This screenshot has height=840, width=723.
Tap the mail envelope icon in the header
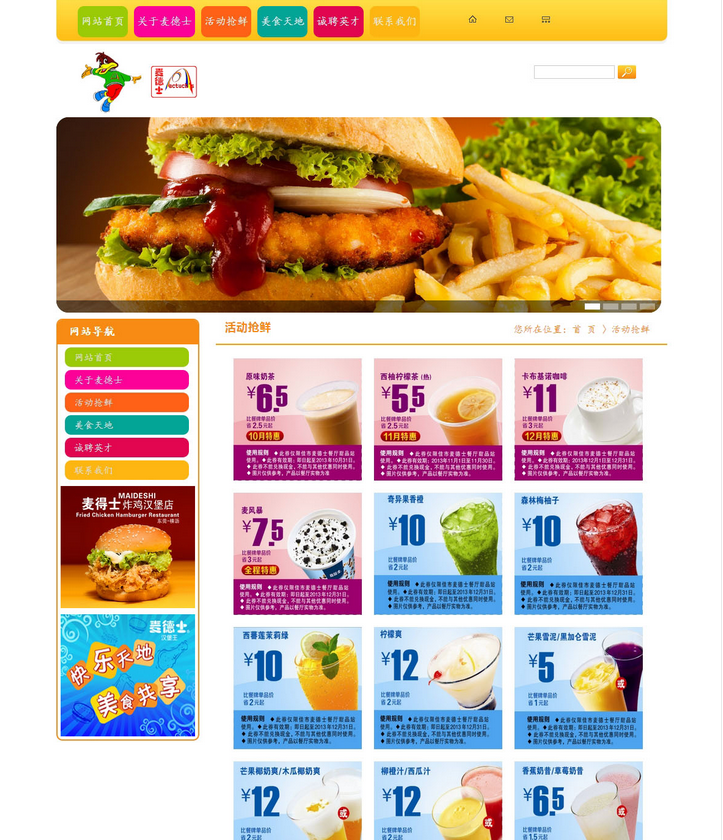pos(509,19)
